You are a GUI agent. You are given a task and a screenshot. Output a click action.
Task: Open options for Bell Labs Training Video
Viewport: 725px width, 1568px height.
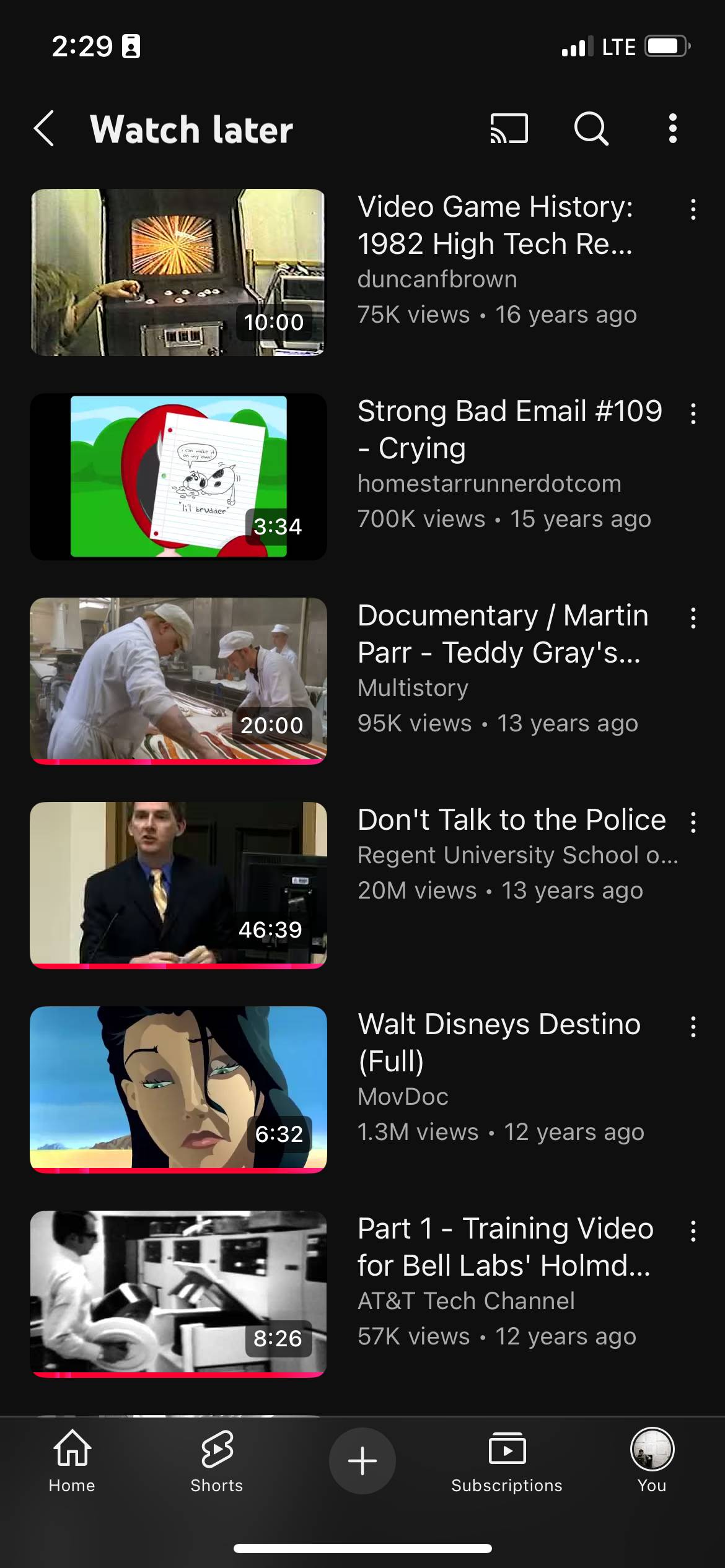tap(693, 1231)
